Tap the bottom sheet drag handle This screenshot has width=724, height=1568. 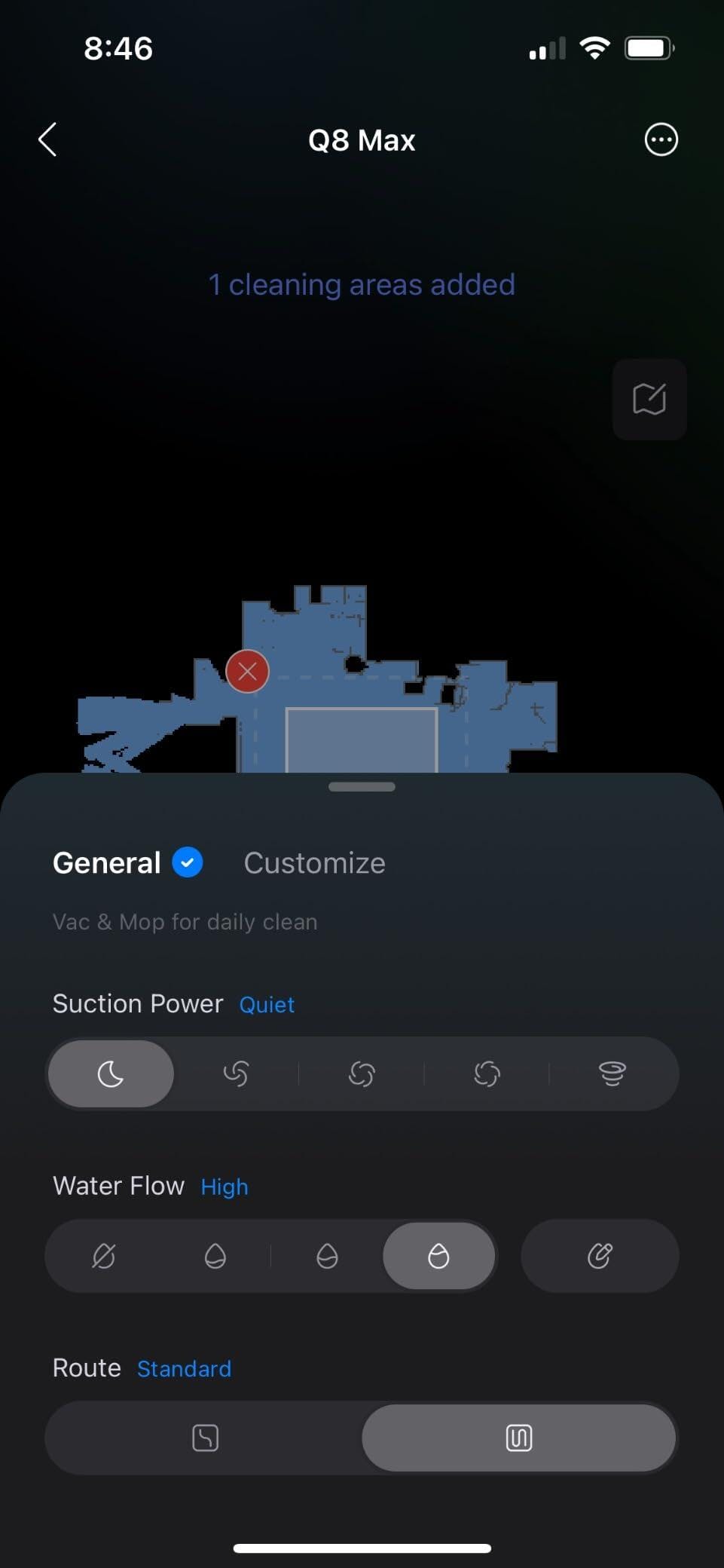[362, 787]
